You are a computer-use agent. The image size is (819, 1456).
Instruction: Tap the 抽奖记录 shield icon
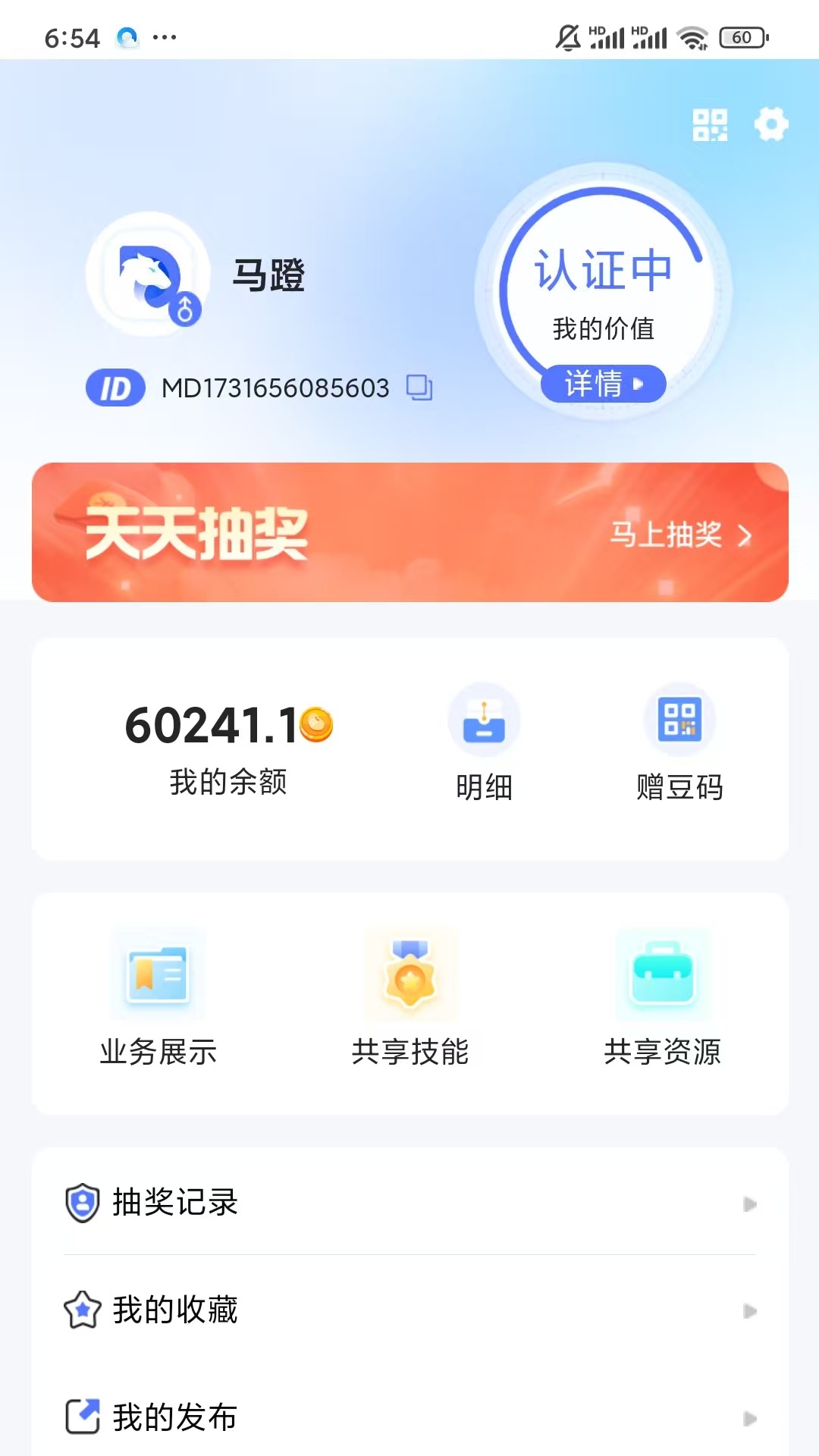pos(83,1202)
